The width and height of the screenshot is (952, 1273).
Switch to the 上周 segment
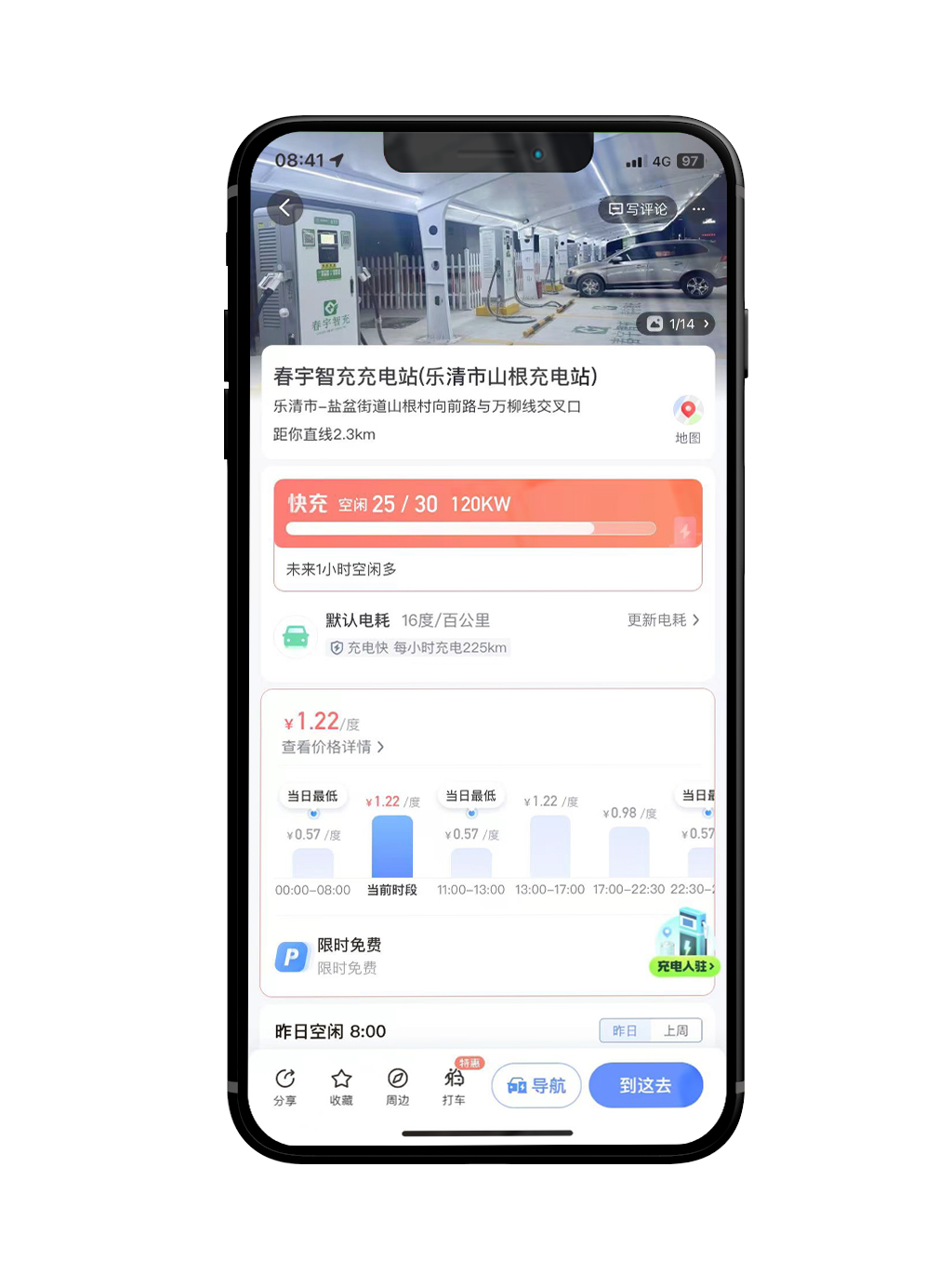tap(676, 1030)
